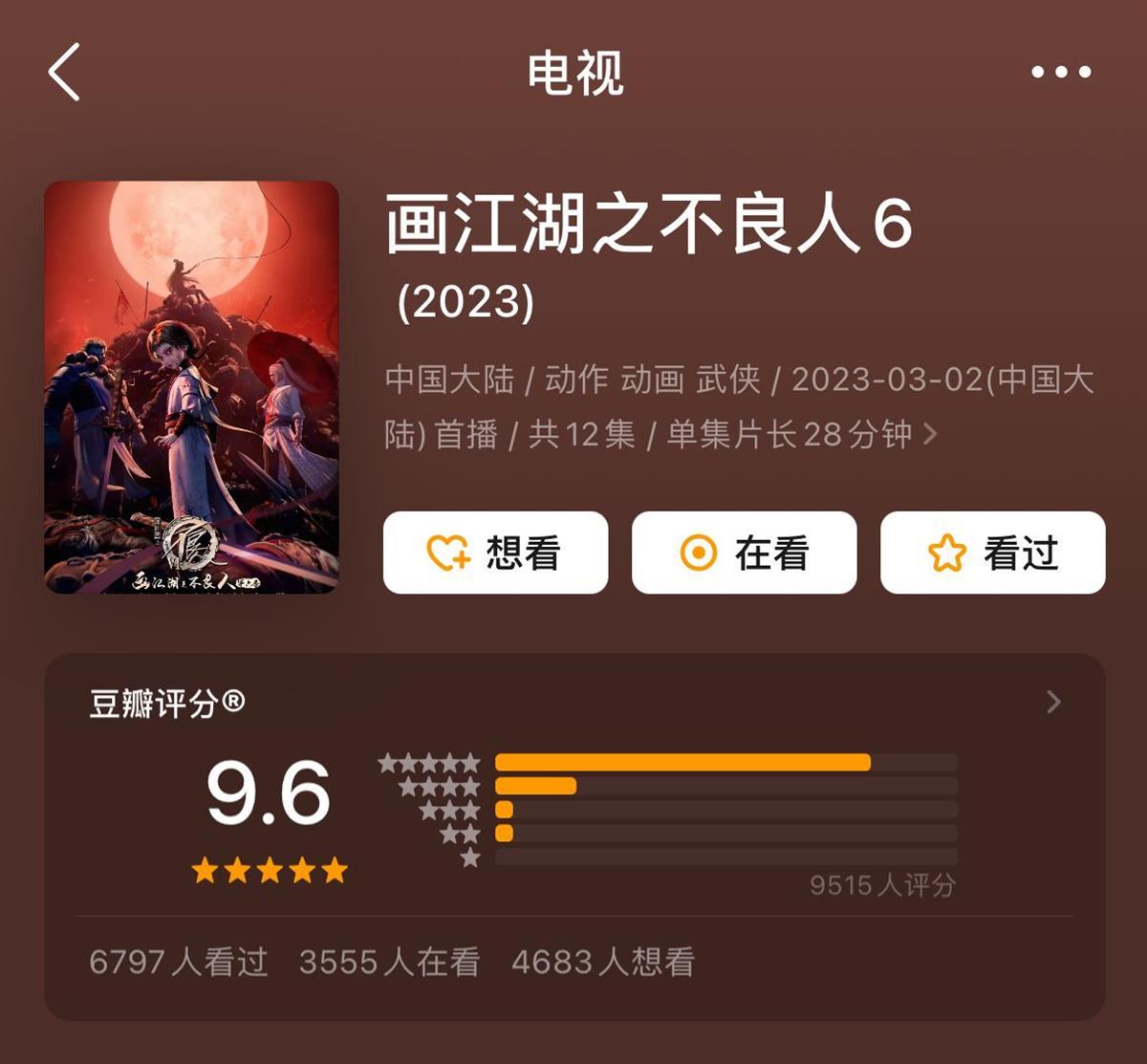This screenshot has height=1064, width=1147.
Task: Mark the show as 想看
Action: click(x=495, y=553)
